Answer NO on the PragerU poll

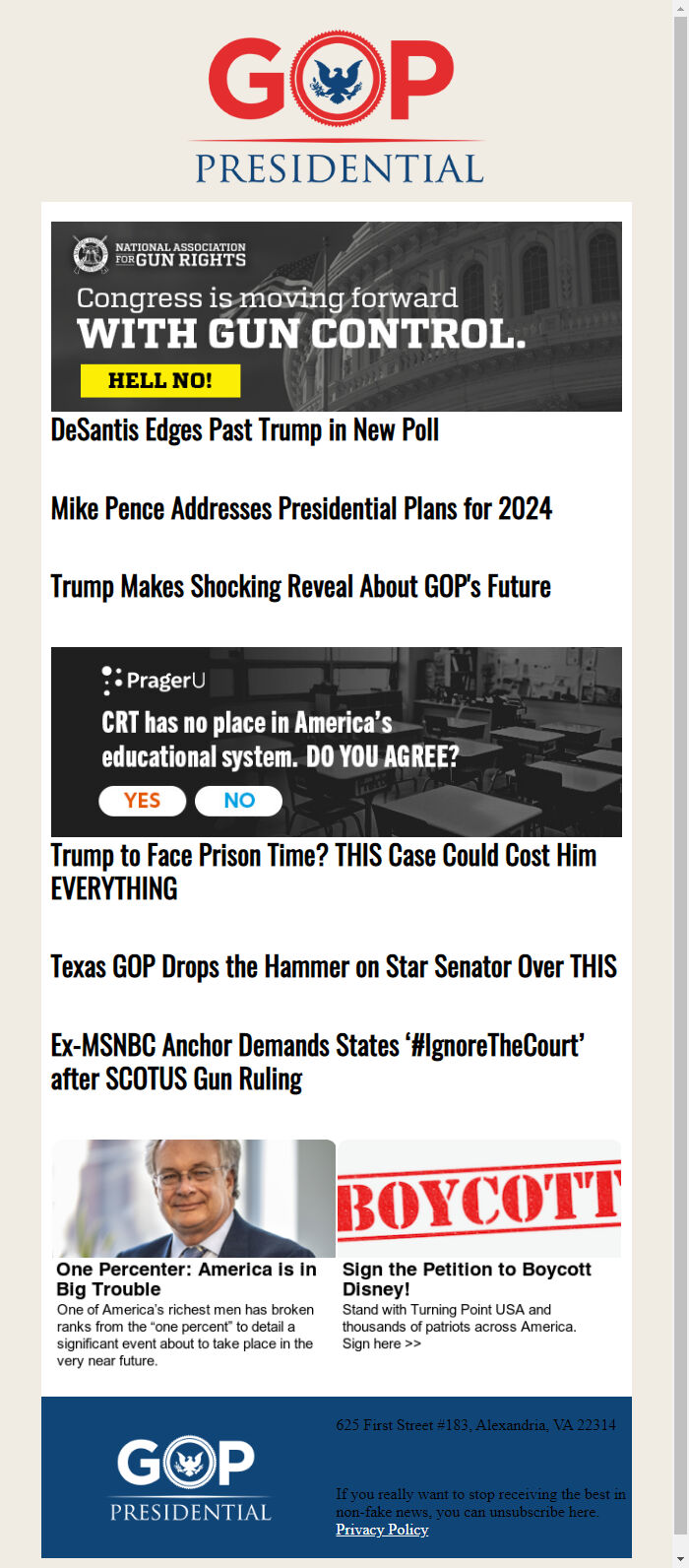[x=238, y=801]
